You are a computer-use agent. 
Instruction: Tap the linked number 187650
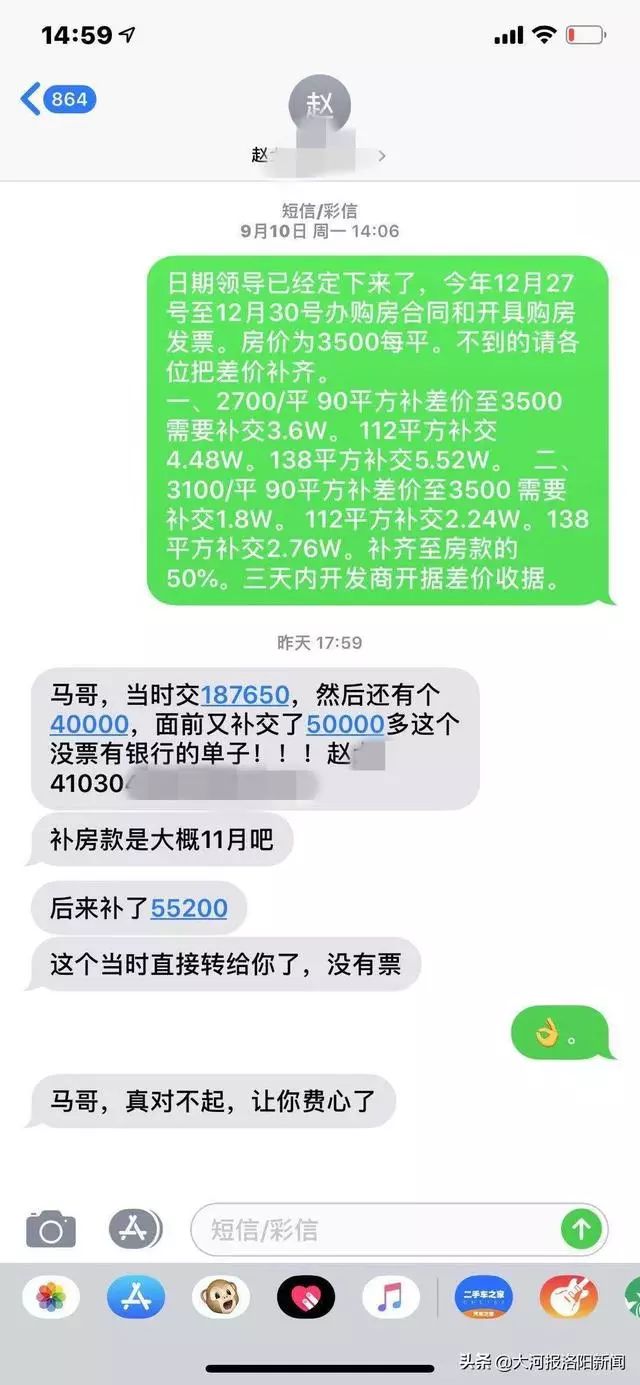click(245, 695)
